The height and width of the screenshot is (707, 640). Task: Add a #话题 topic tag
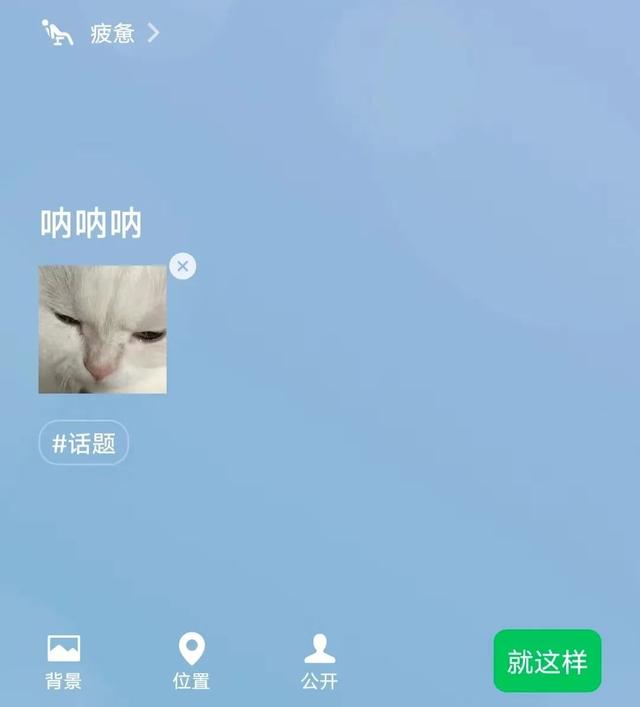pos(84,443)
